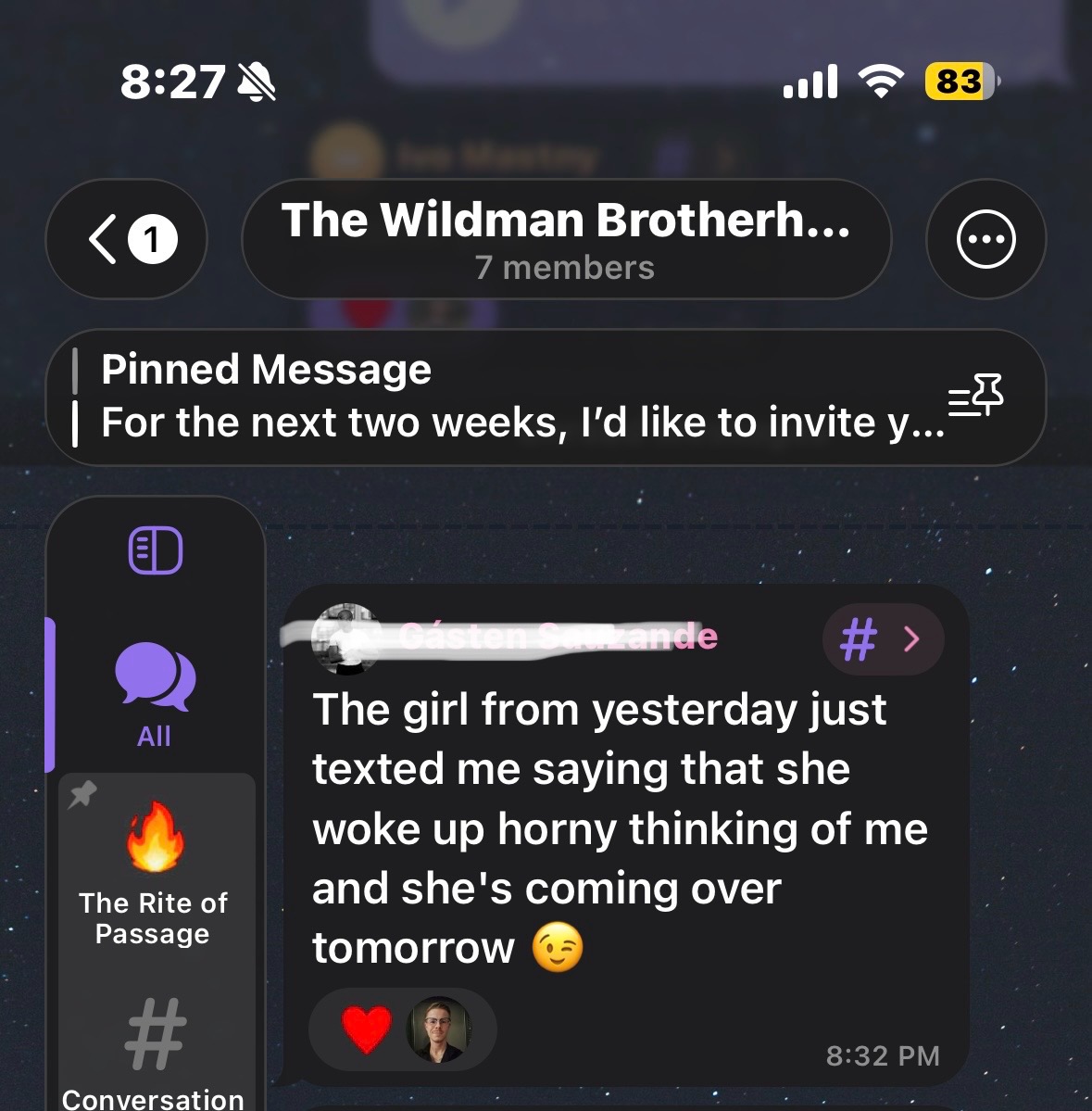Show the pinned messages list icon

point(976,397)
